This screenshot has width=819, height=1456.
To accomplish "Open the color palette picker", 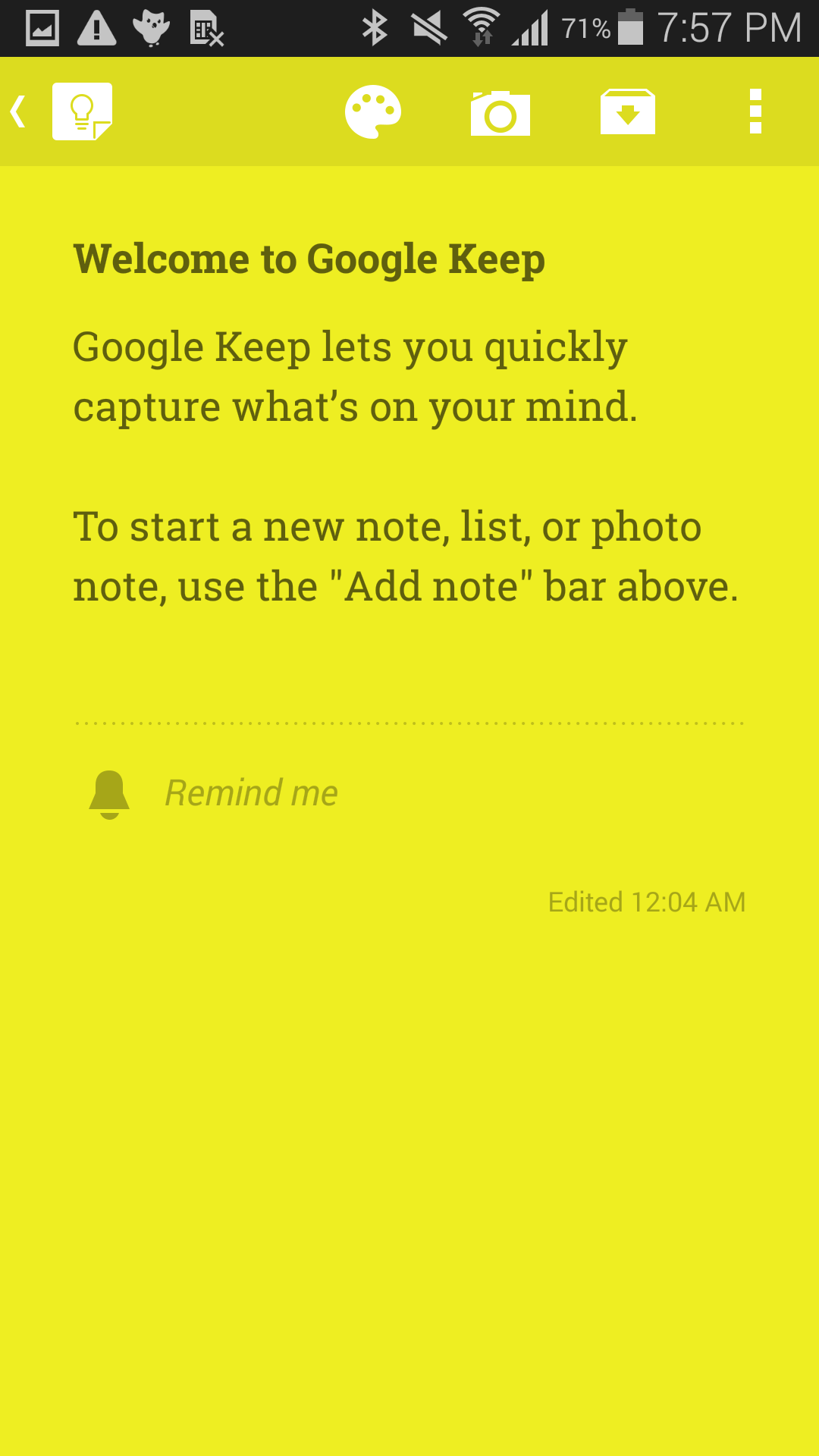I will 373,112.
